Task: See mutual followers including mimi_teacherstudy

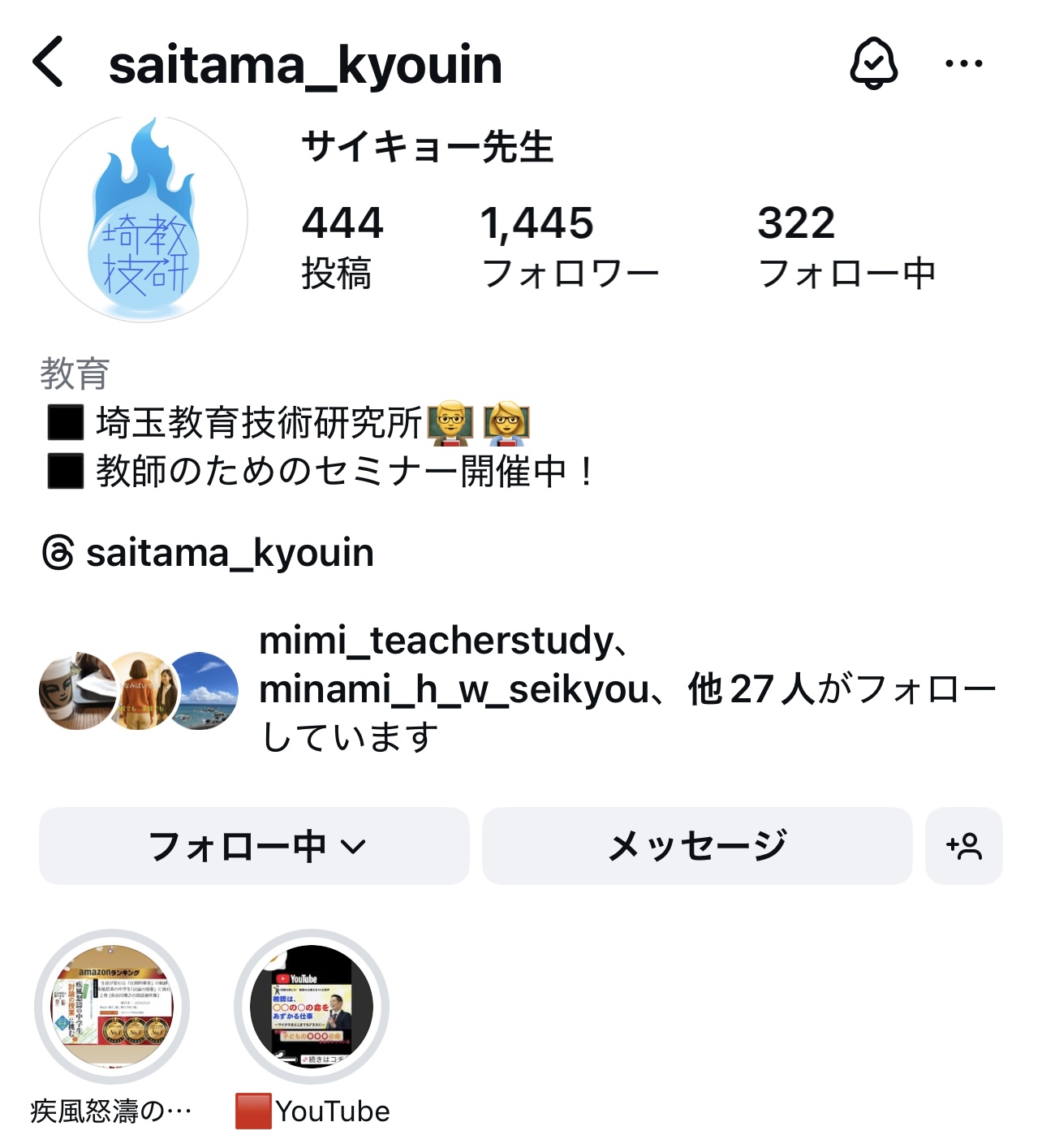Action: point(519,688)
